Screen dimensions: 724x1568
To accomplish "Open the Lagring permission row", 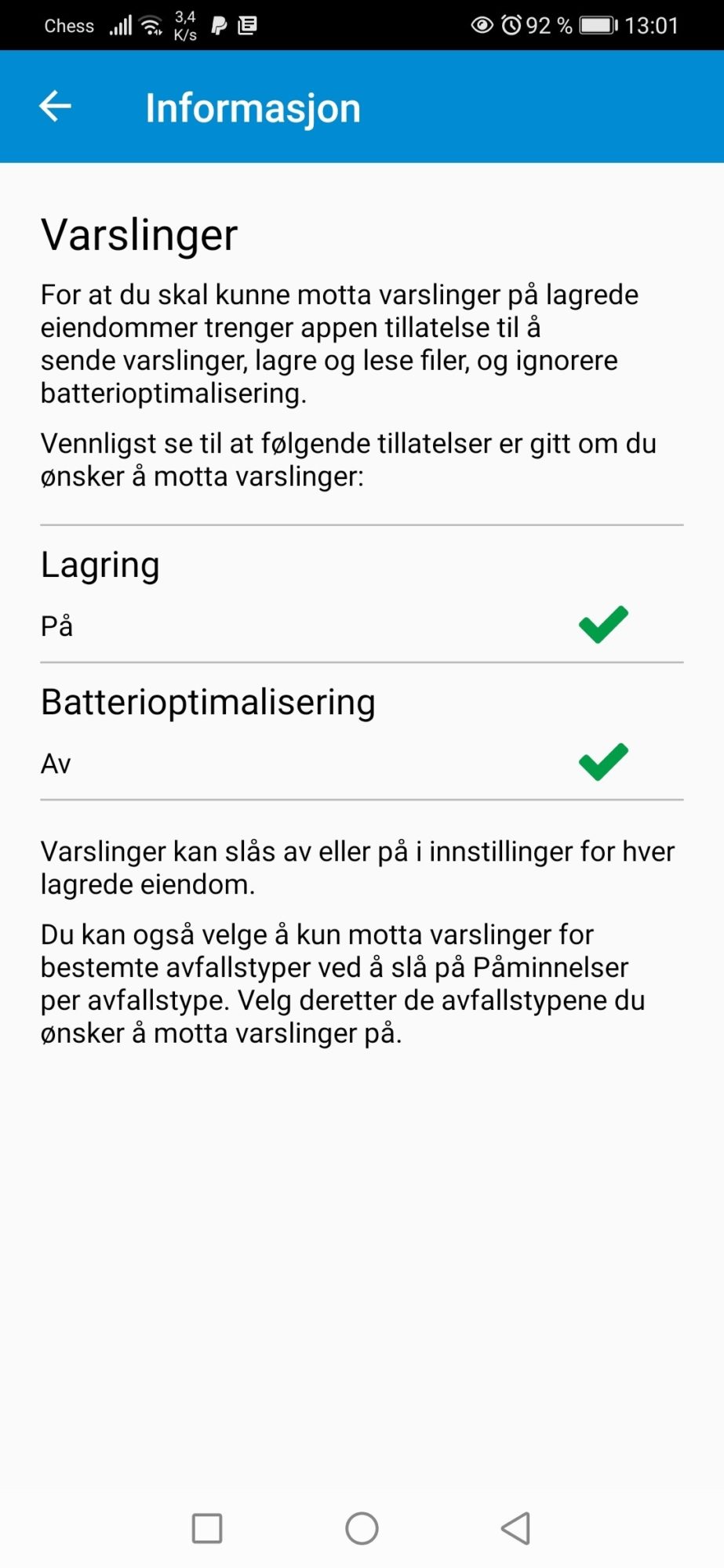I will pos(362,594).
